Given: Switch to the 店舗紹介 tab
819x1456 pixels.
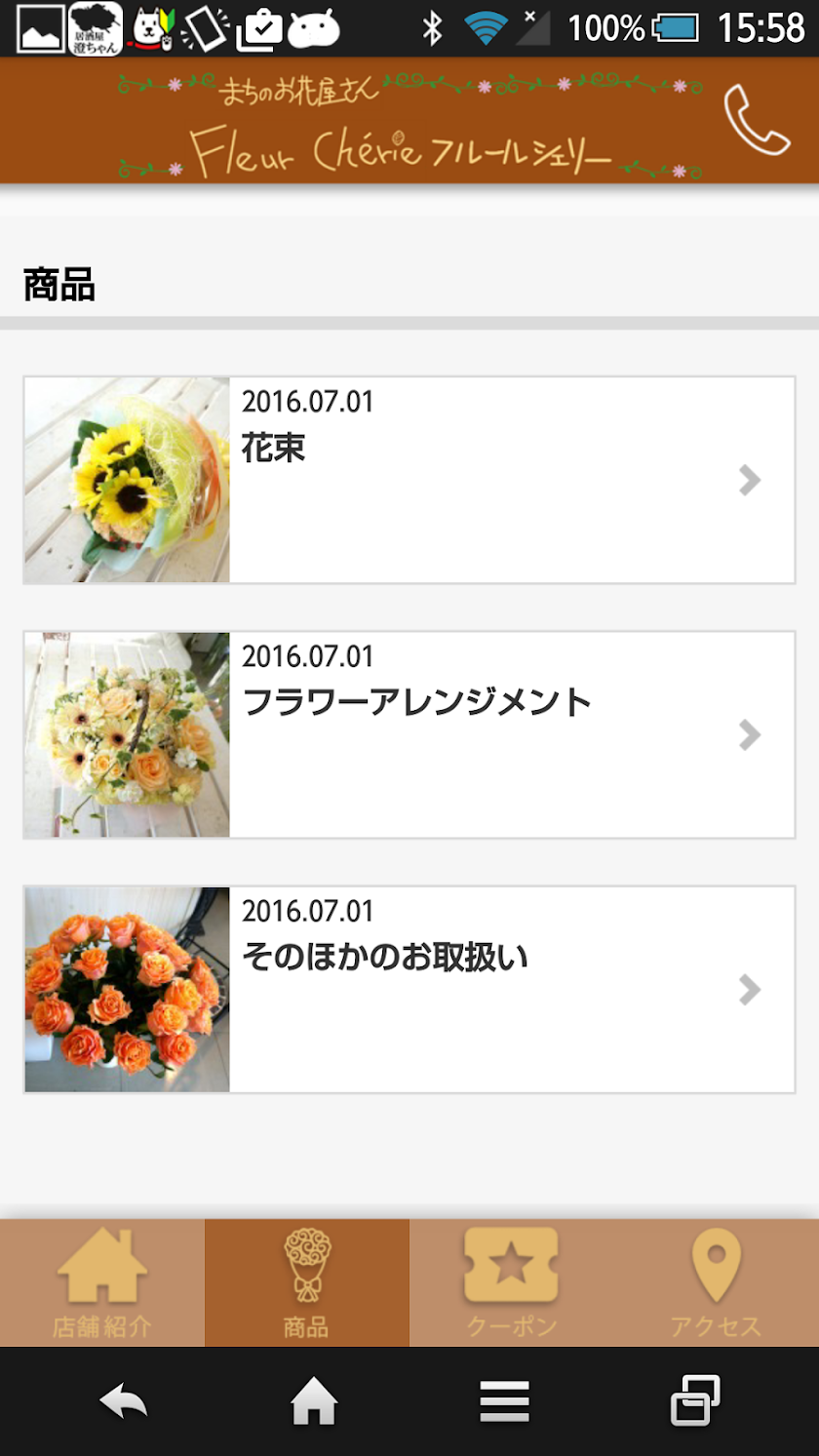Looking at the screenshot, I should [x=102, y=1282].
